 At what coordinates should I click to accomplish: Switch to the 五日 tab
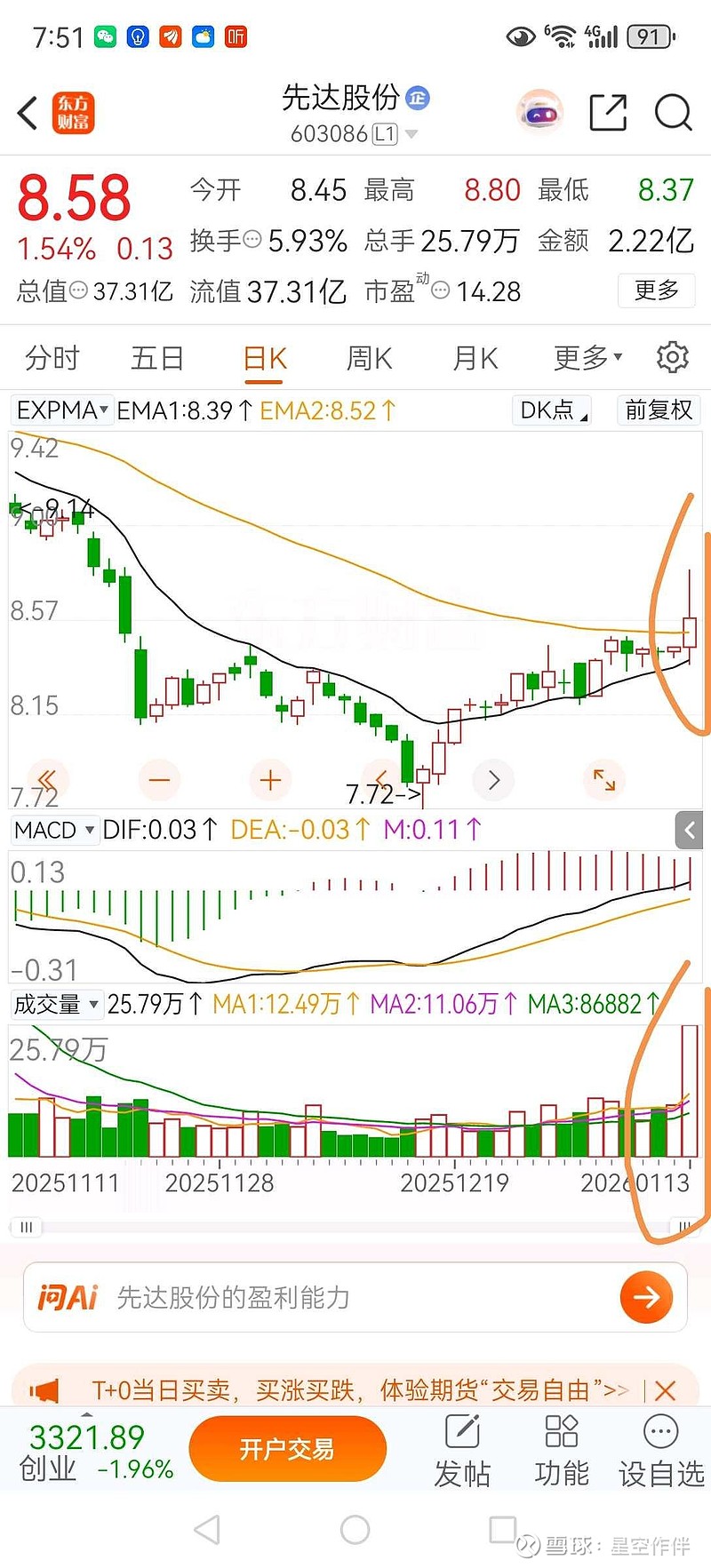tap(157, 358)
